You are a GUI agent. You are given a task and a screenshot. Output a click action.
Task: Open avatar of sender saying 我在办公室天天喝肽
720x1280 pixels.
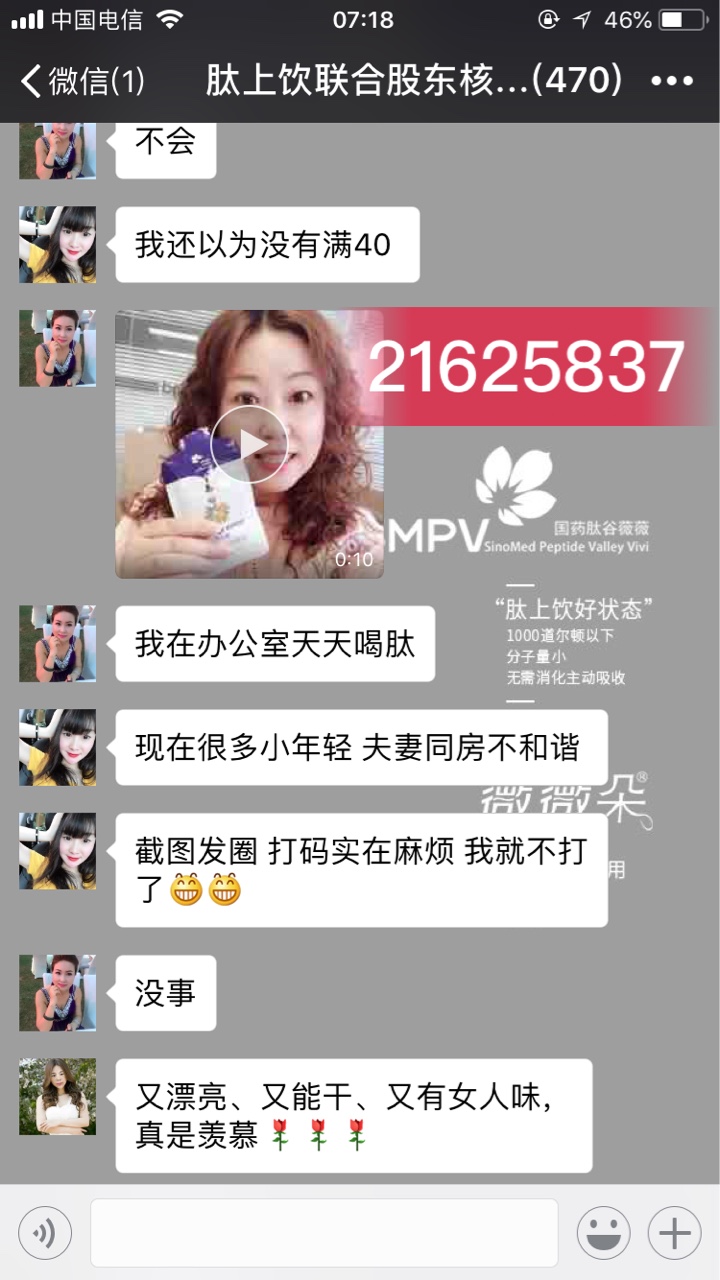(x=58, y=643)
